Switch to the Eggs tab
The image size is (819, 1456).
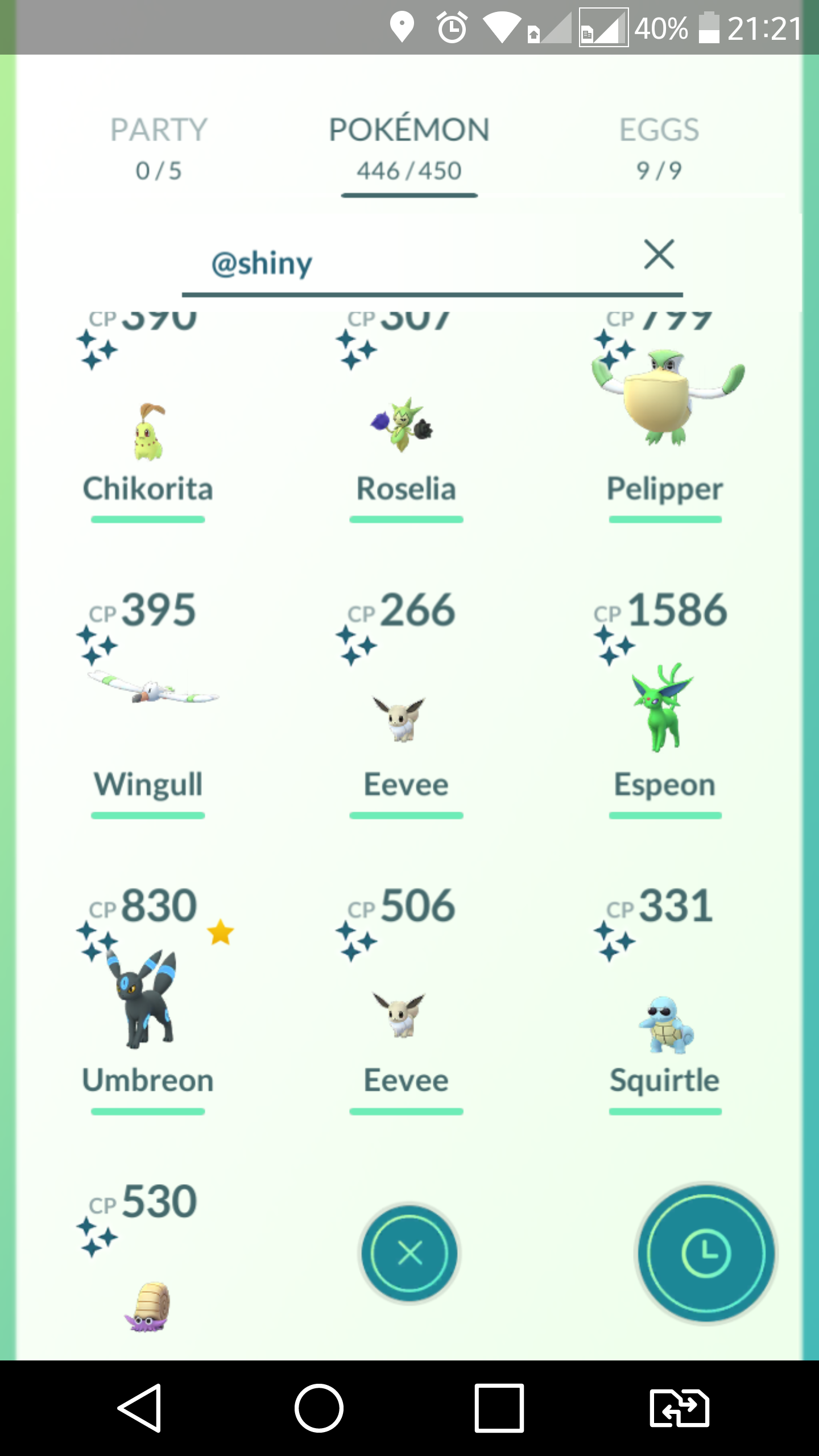point(659,148)
